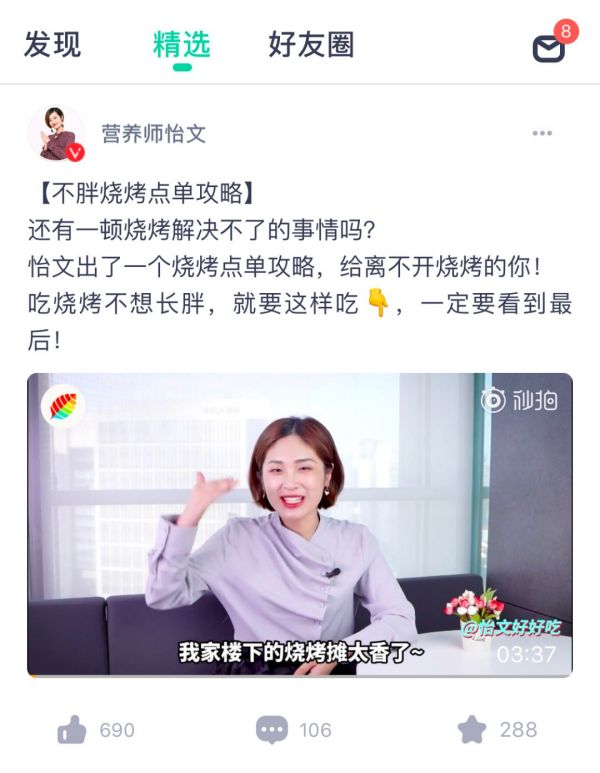600x773 pixels.
Task: Tap the 营养师怡文 username
Action: (x=153, y=134)
